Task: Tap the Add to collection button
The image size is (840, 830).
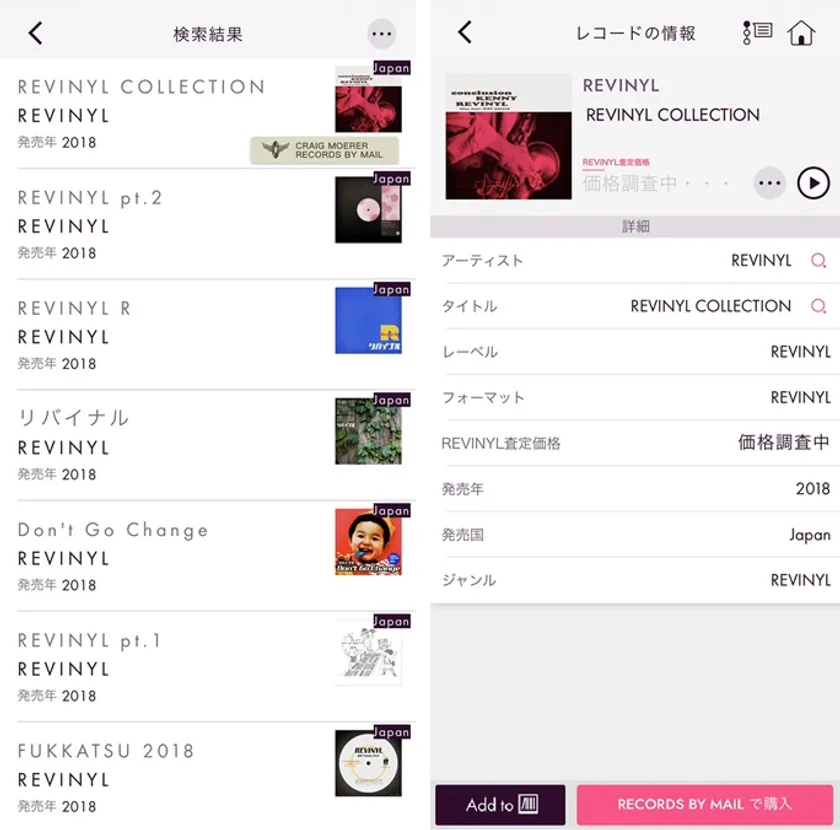Action: (500, 804)
